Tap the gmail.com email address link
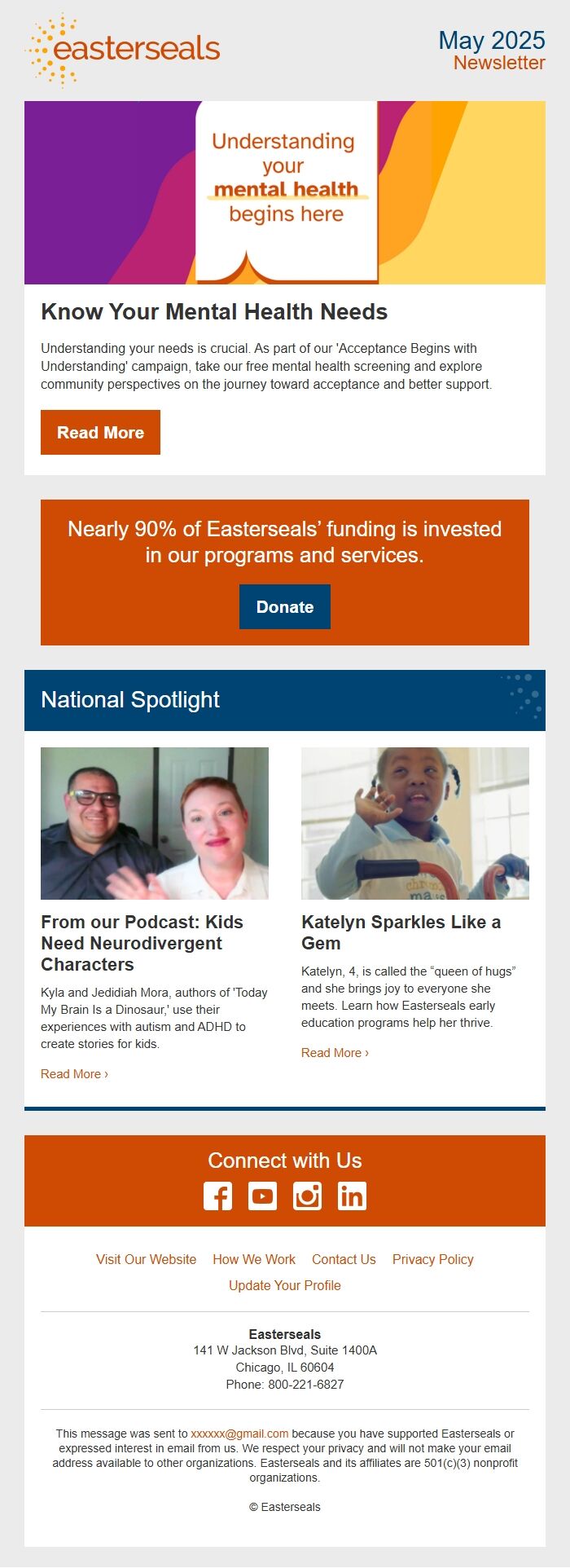570x1568 pixels. point(239,1434)
